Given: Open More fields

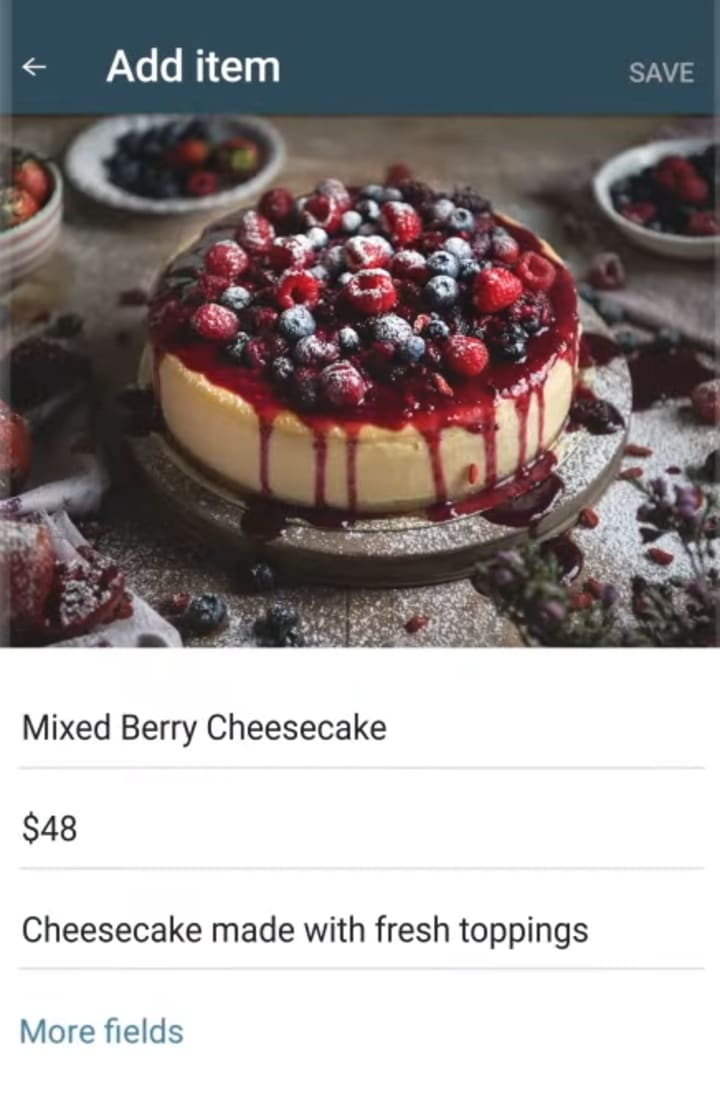Looking at the screenshot, I should (x=101, y=1031).
